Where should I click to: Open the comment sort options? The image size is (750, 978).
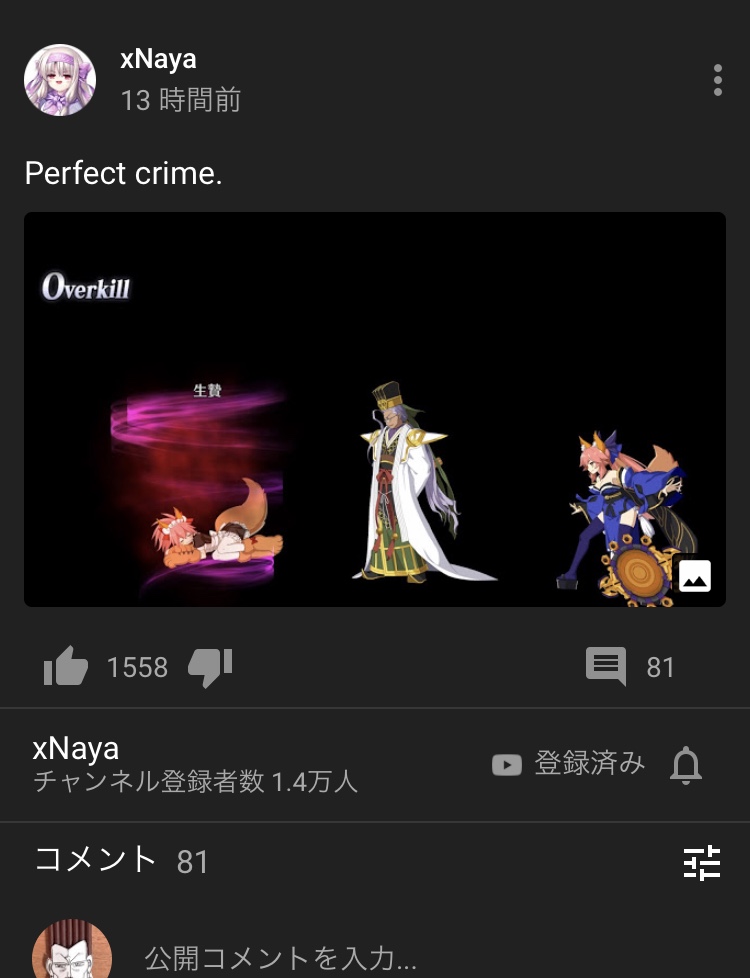pyautogui.click(x=701, y=861)
